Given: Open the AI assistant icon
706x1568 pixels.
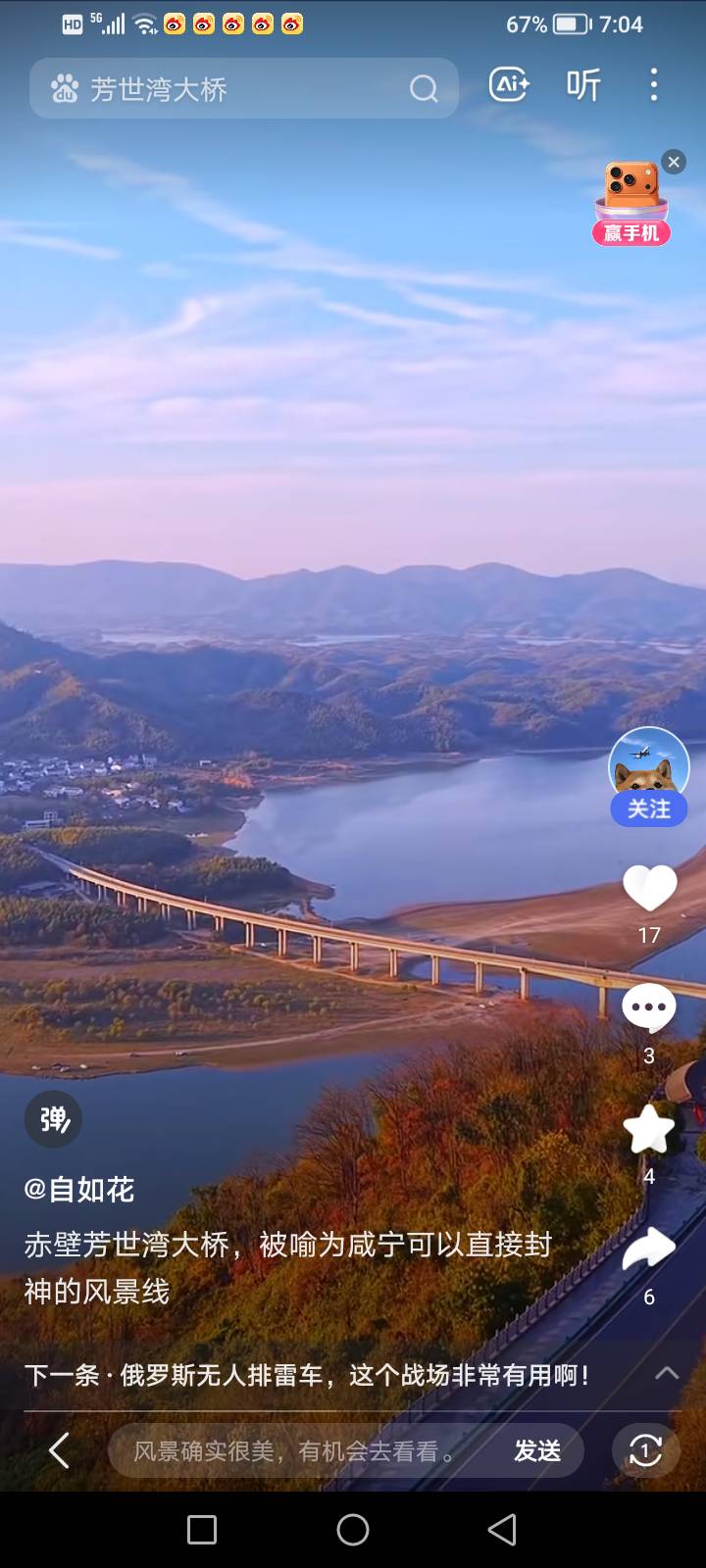Looking at the screenshot, I should click(509, 86).
